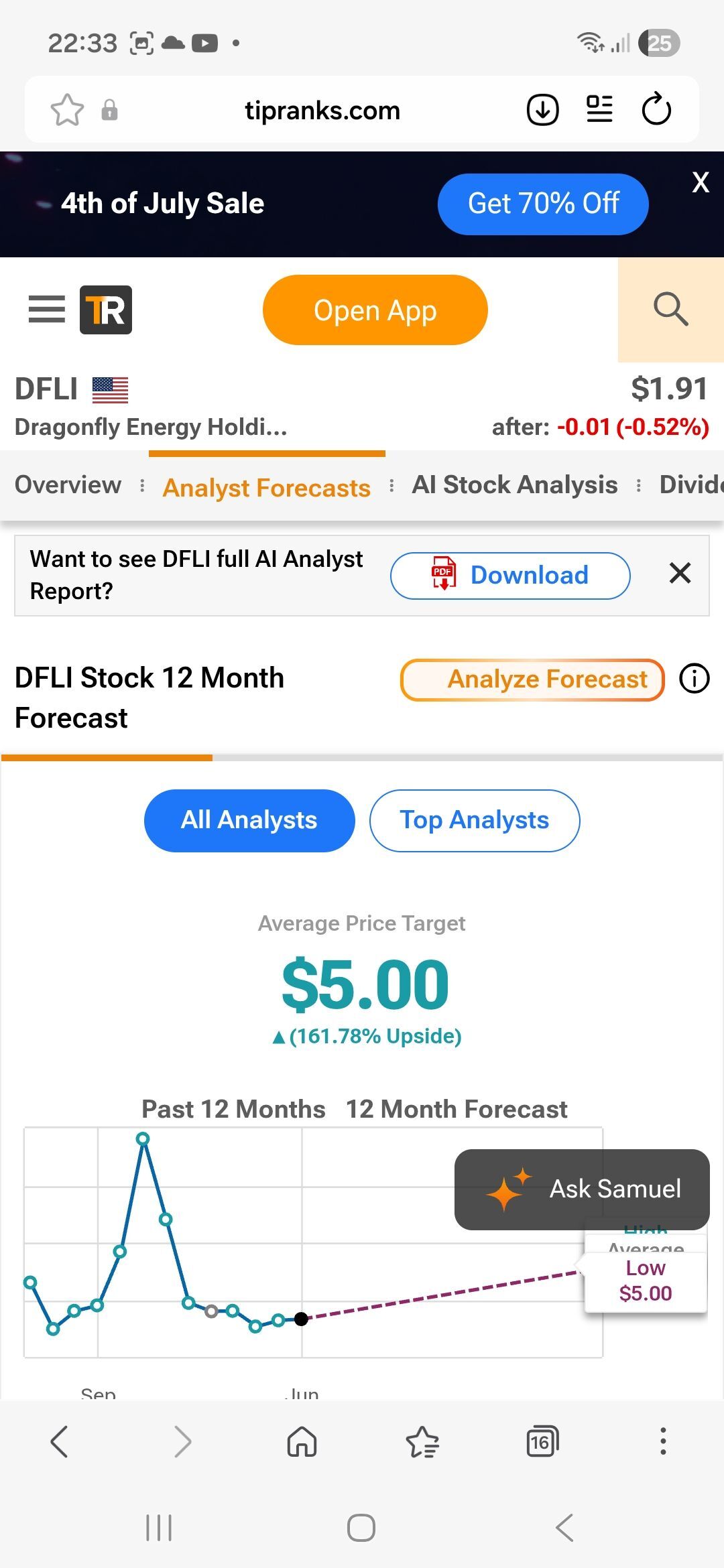Reload the page
Viewport: 724px width, 1568px height.
[656, 109]
